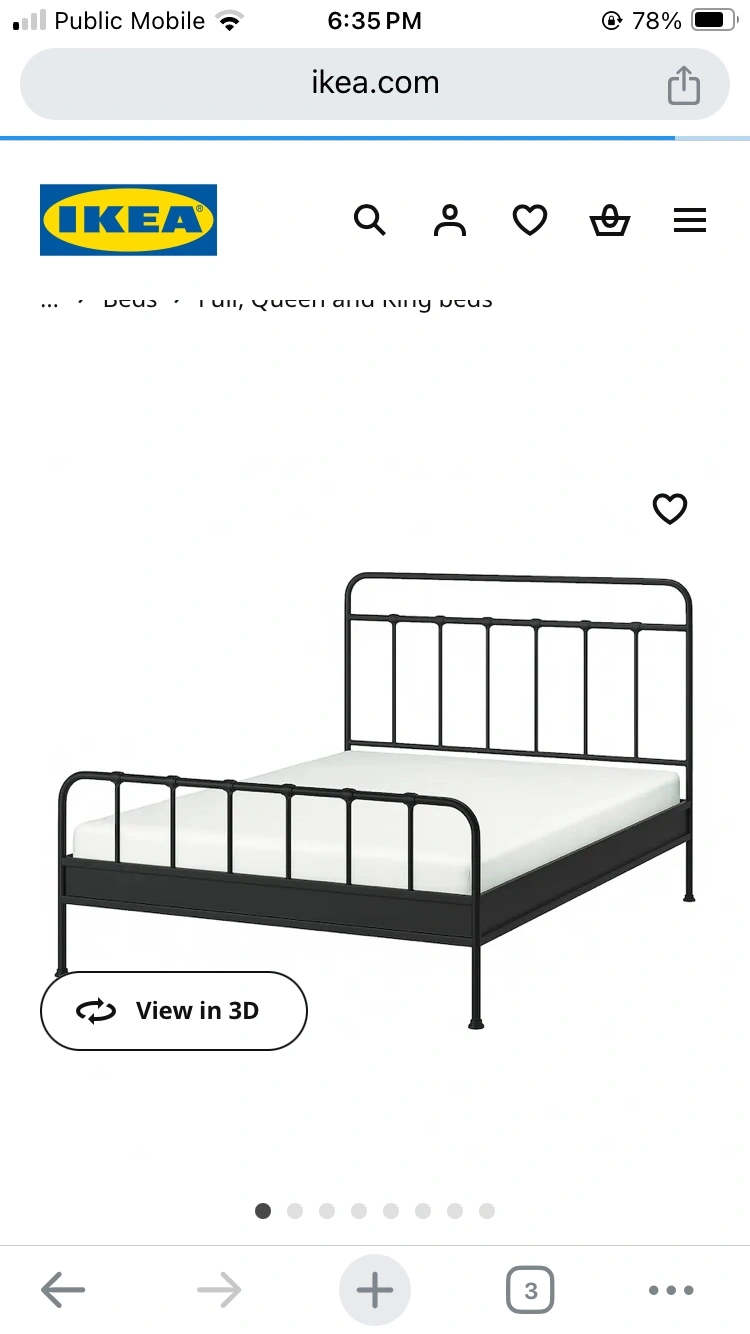Share this page from the address bar
This screenshot has height=1334, width=750.
pos(684,85)
